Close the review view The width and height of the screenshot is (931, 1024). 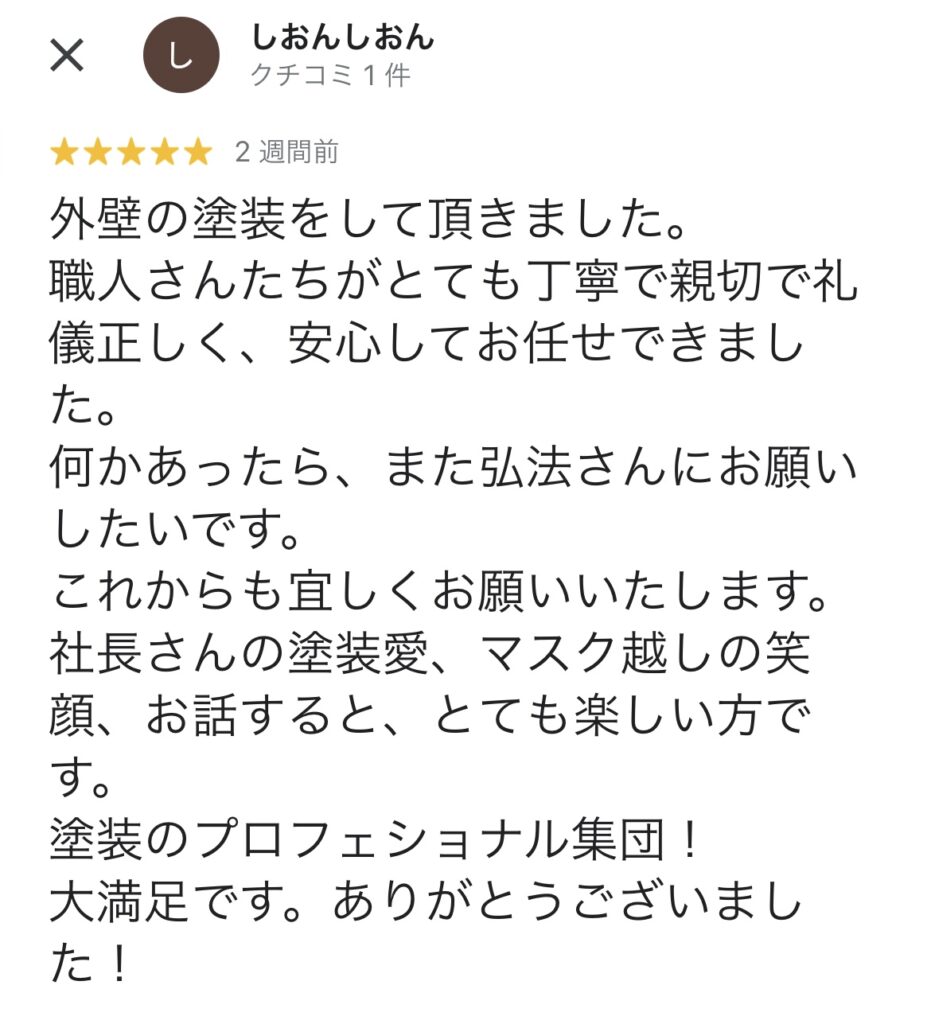click(66, 57)
